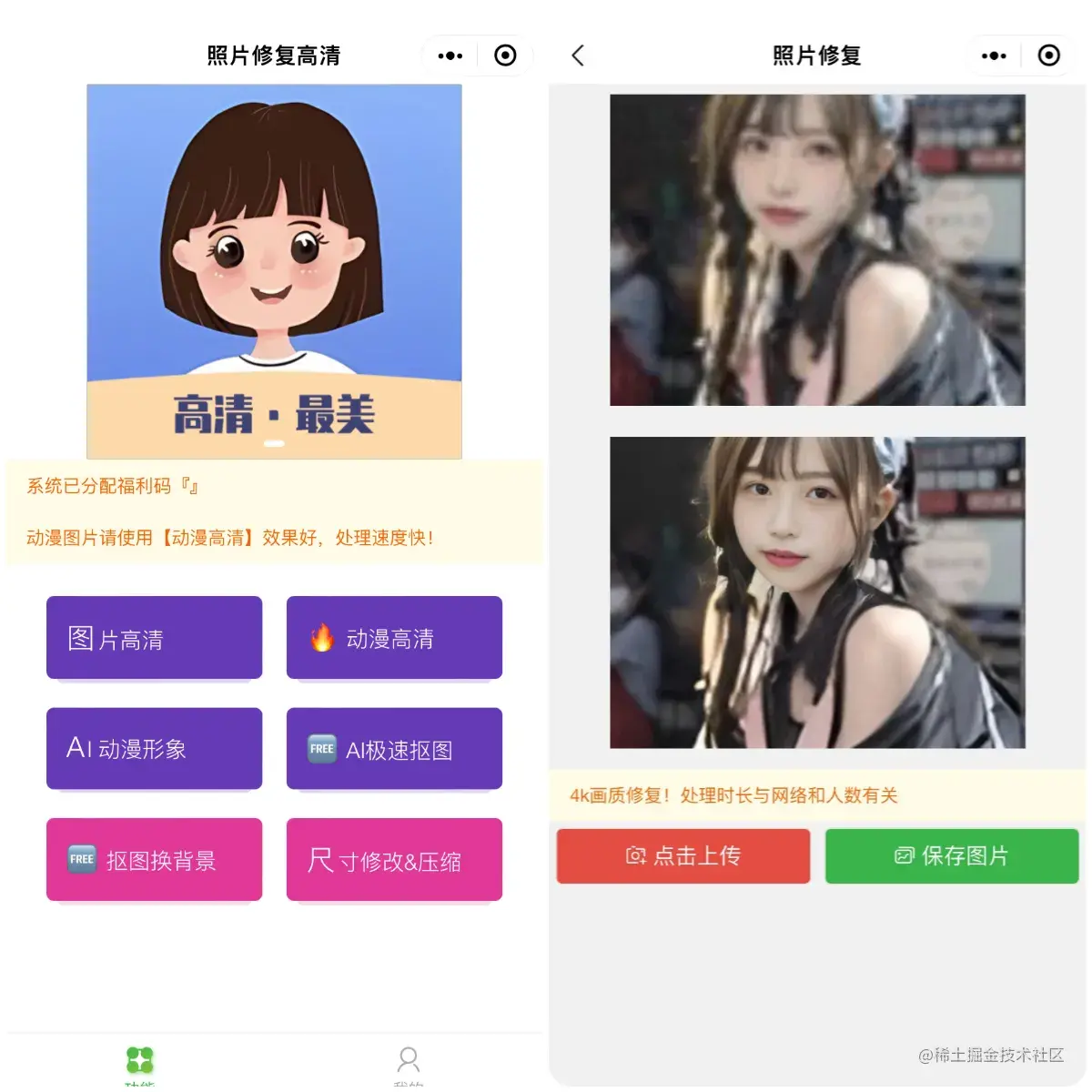This screenshot has height=1092, width=1092.
Task: Open the 图片高清 feature
Action: (154, 638)
